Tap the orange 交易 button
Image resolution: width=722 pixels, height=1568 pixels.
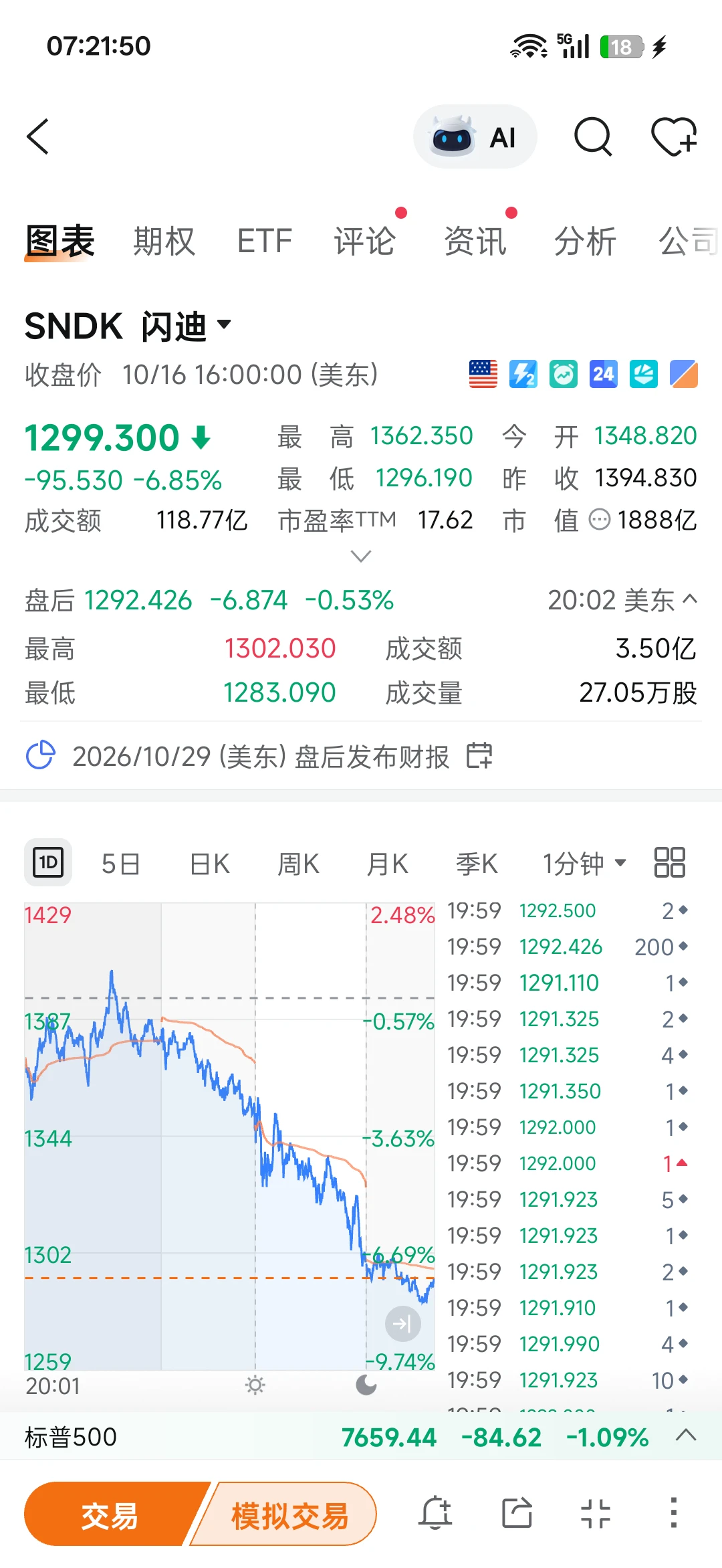coord(110,1515)
